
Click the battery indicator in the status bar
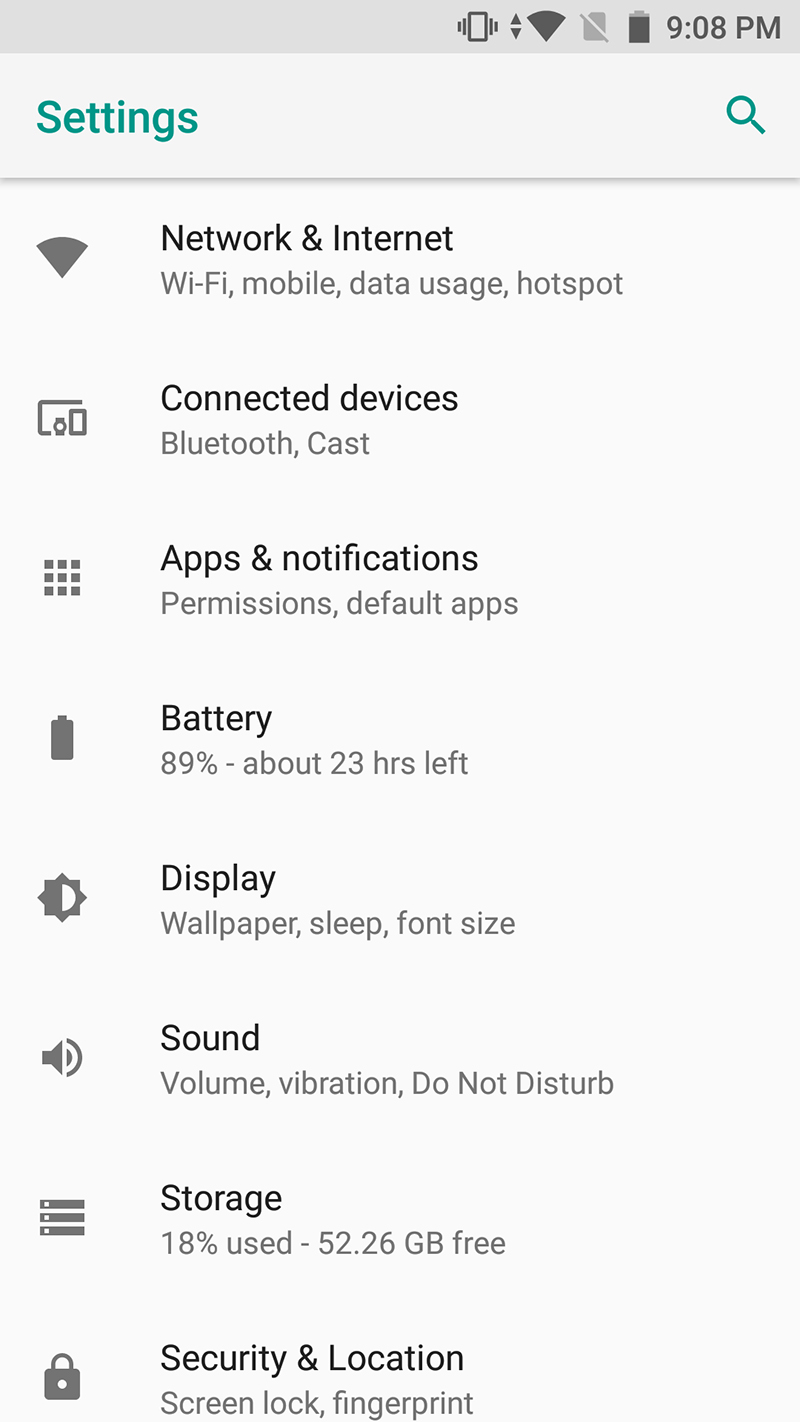click(x=638, y=27)
